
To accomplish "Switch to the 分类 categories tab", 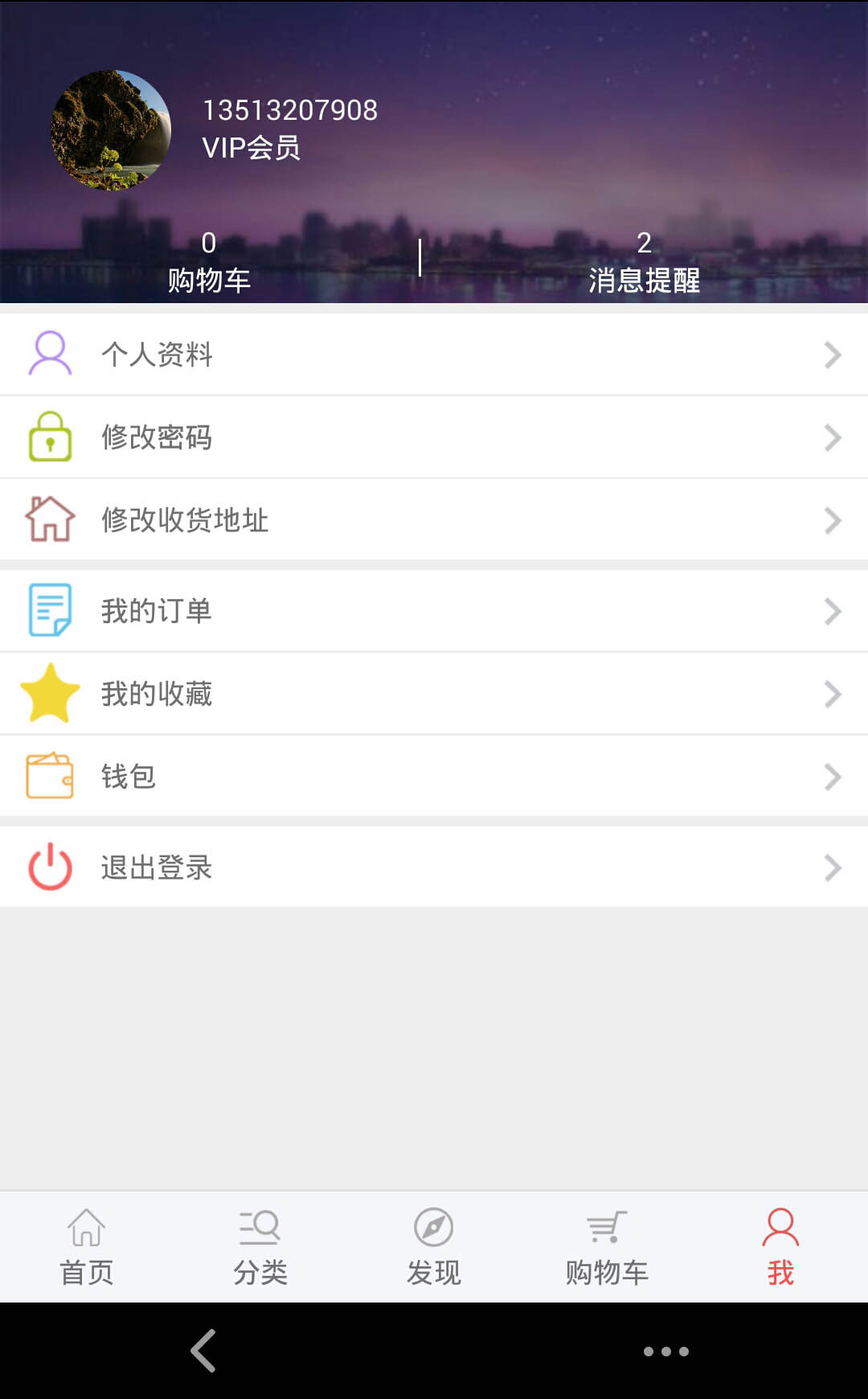I will pos(260,1247).
